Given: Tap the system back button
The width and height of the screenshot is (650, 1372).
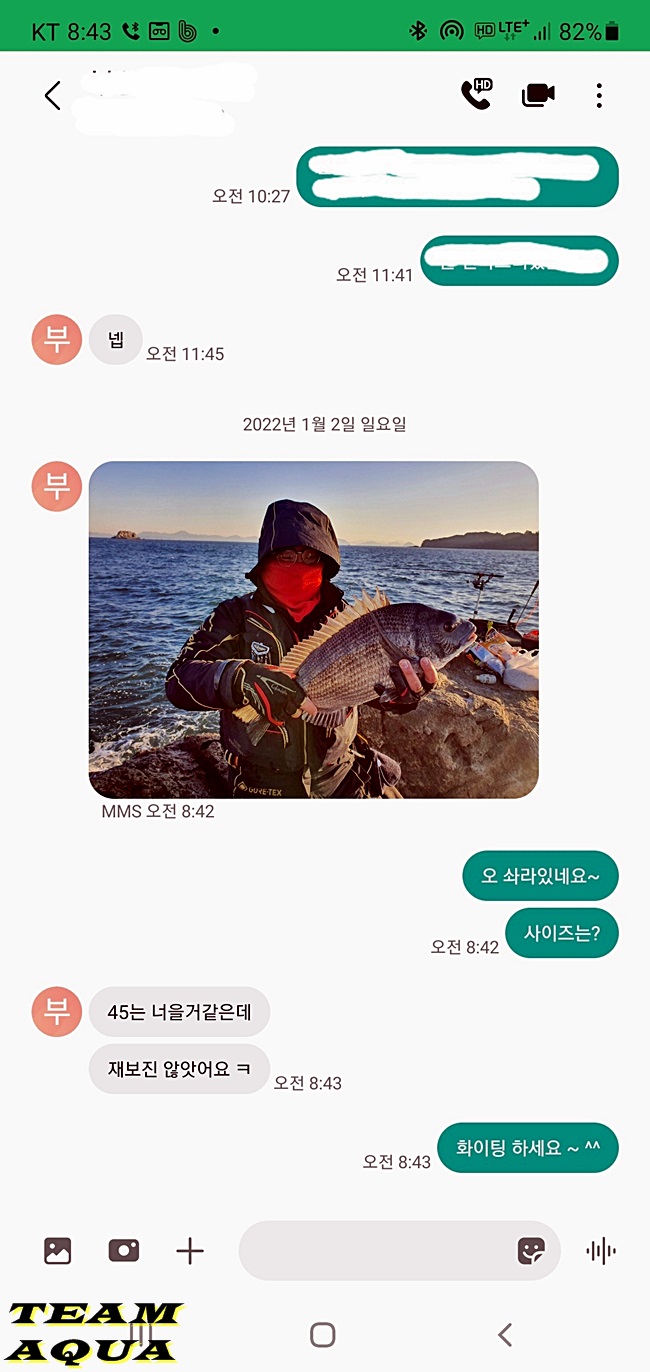Looking at the screenshot, I should (x=505, y=1334).
